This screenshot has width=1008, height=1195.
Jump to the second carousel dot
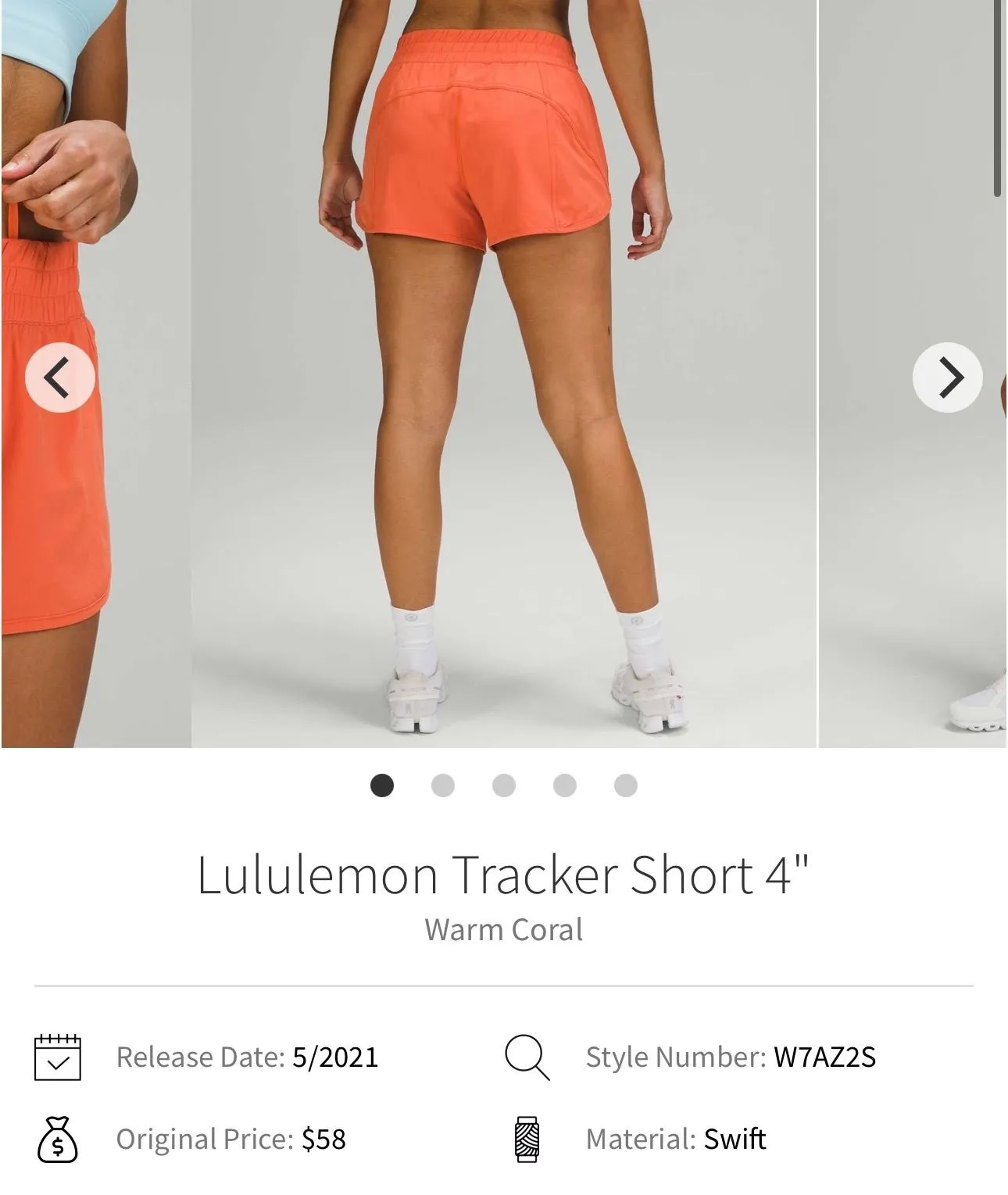pos(443,785)
